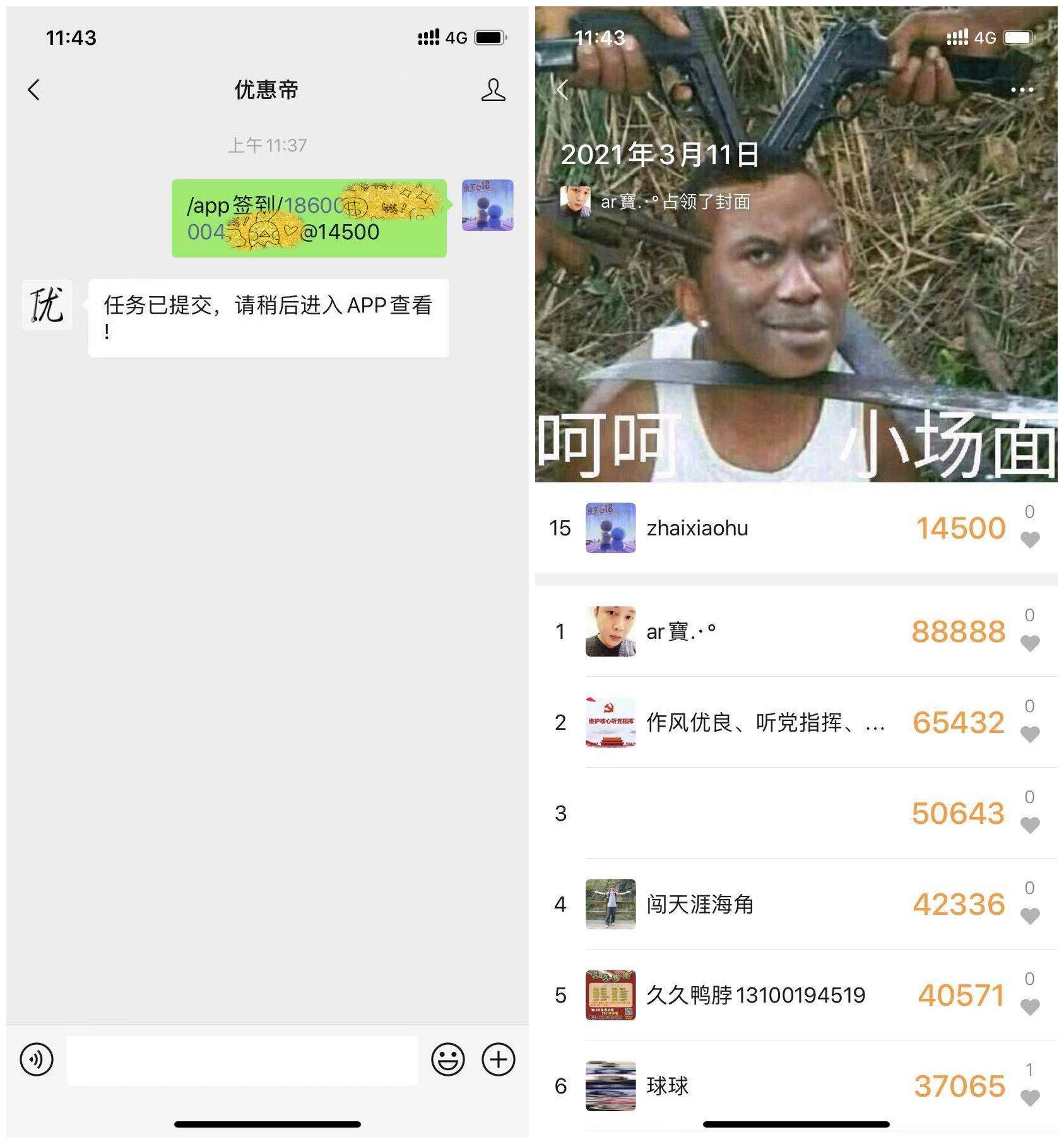The width and height of the screenshot is (1064, 1144).
Task: Open chat details via the contact icon top right
Action: pos(494,90)
